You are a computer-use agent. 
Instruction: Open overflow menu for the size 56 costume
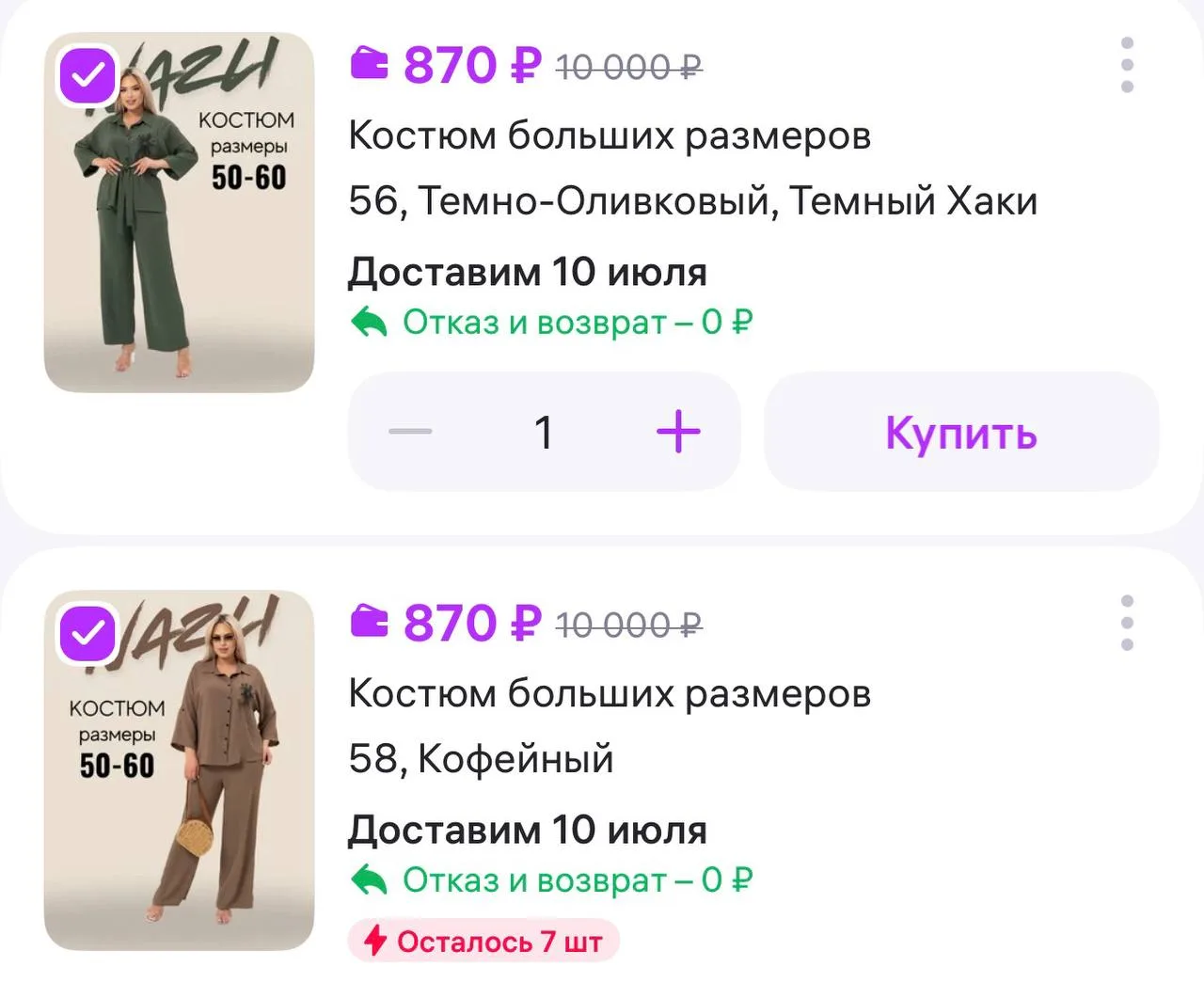pyautogui.click(x=1127, y=65)
